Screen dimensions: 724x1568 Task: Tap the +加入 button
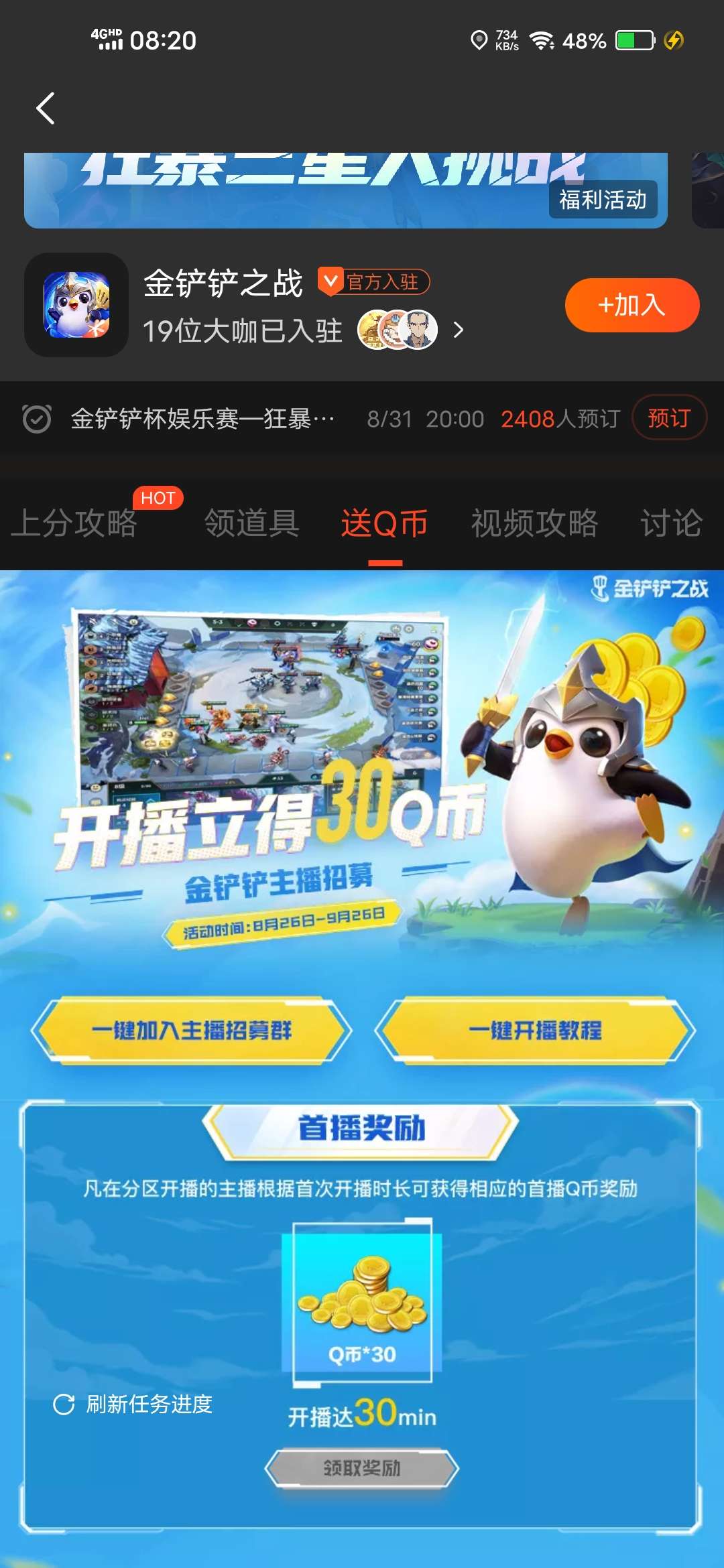click(x=631, y=306)
